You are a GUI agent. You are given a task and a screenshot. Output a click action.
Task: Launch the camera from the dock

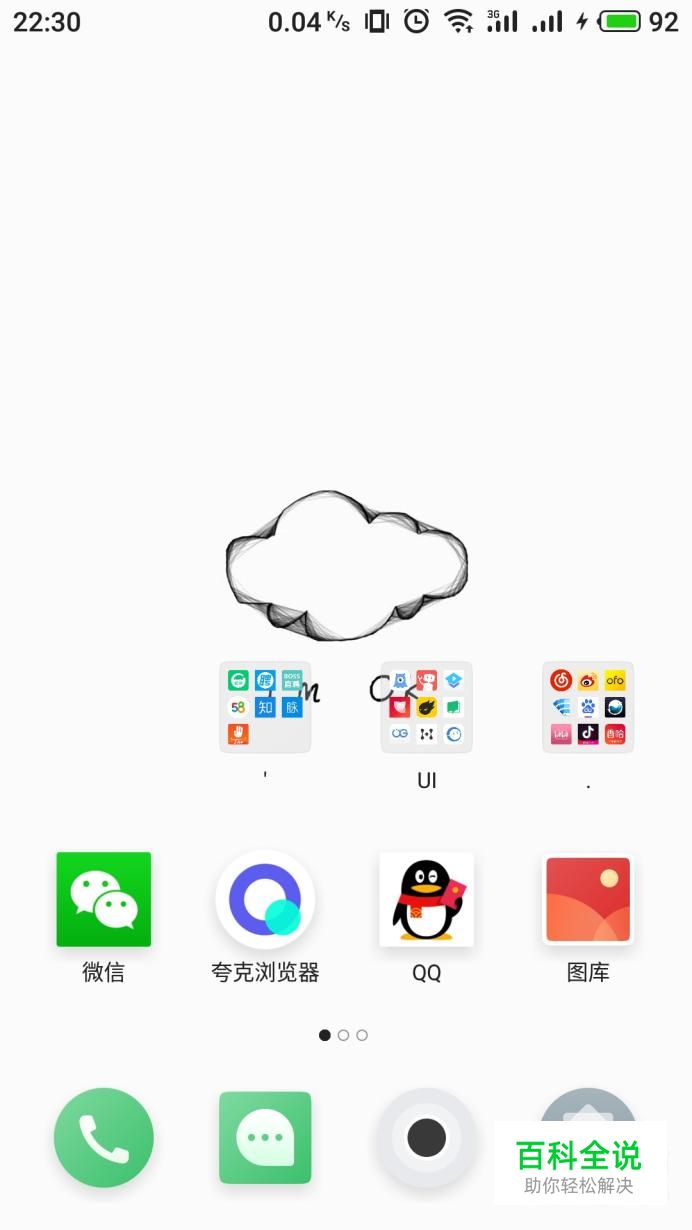tap(426, 1137)
